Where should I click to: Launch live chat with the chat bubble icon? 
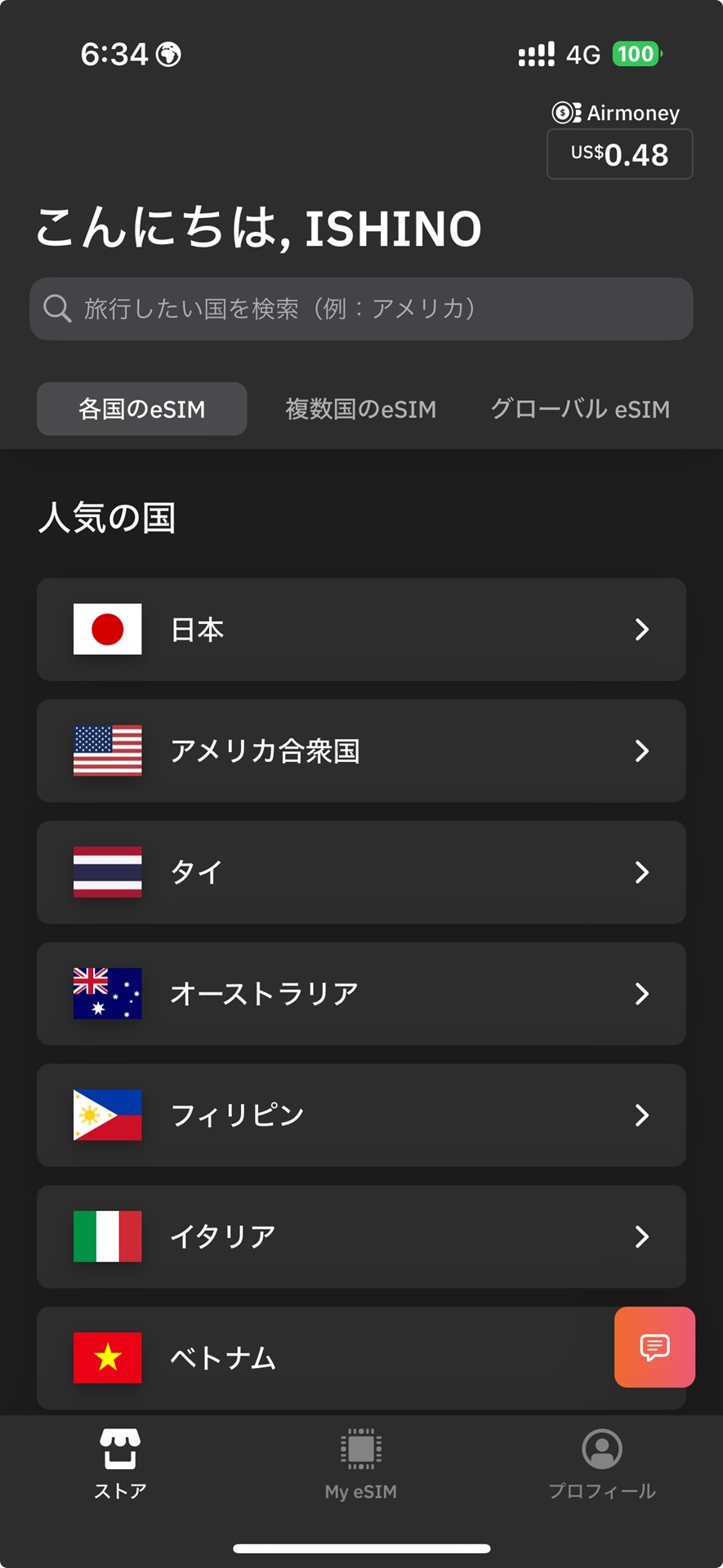[654, 1347]
